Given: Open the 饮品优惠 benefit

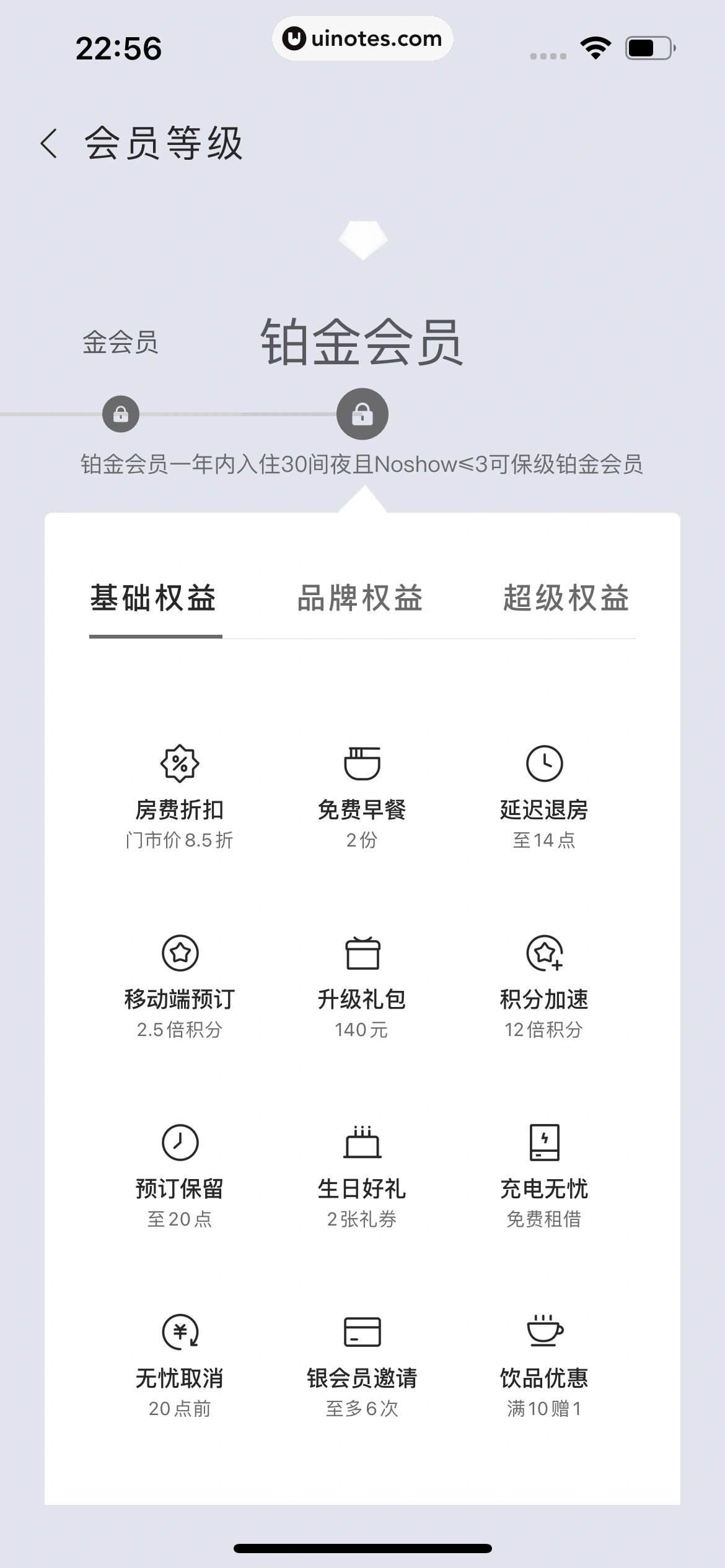Looking at the screenshot, I should coord(544,1365).
